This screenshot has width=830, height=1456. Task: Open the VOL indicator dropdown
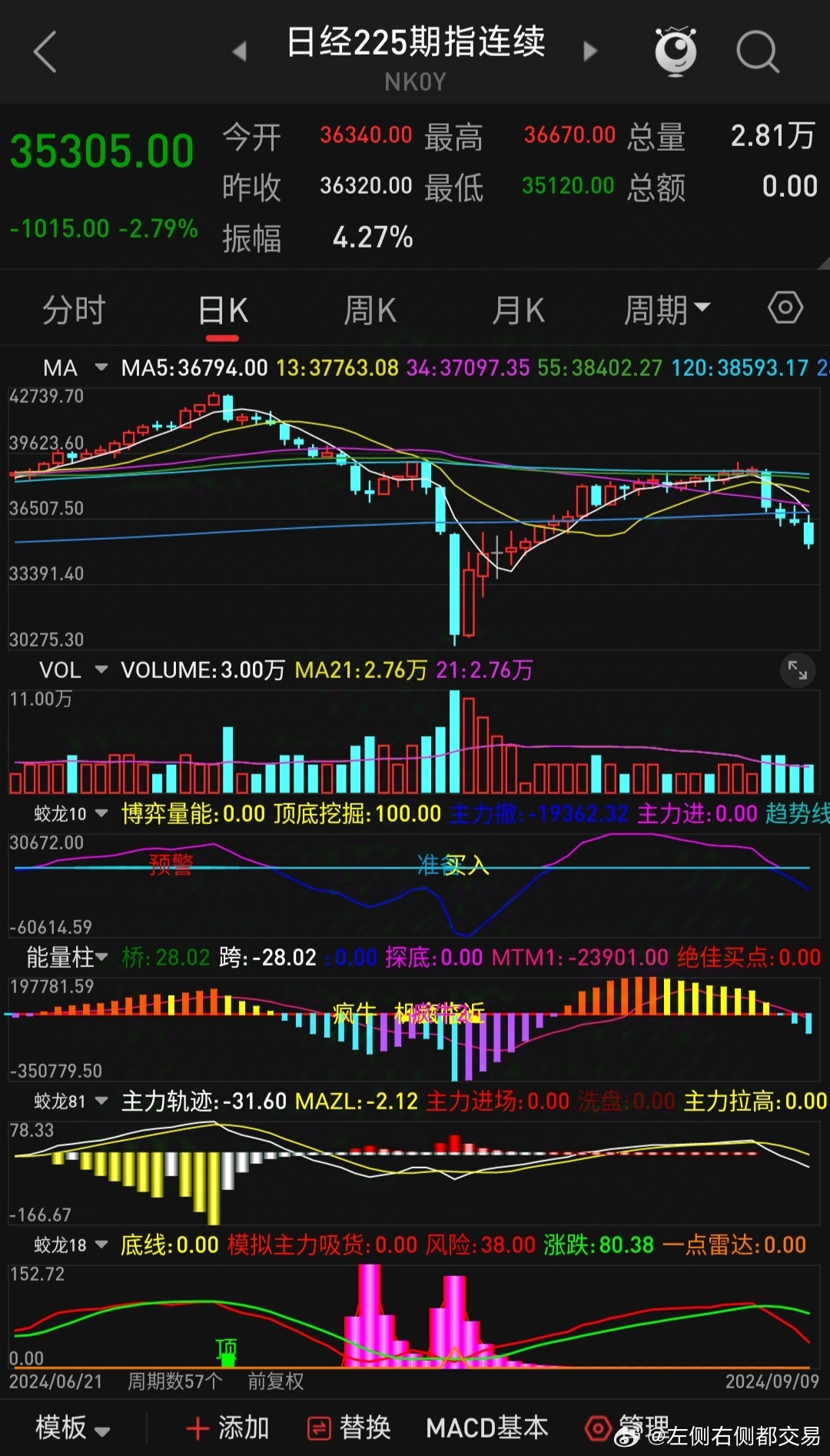click(74, 670)
